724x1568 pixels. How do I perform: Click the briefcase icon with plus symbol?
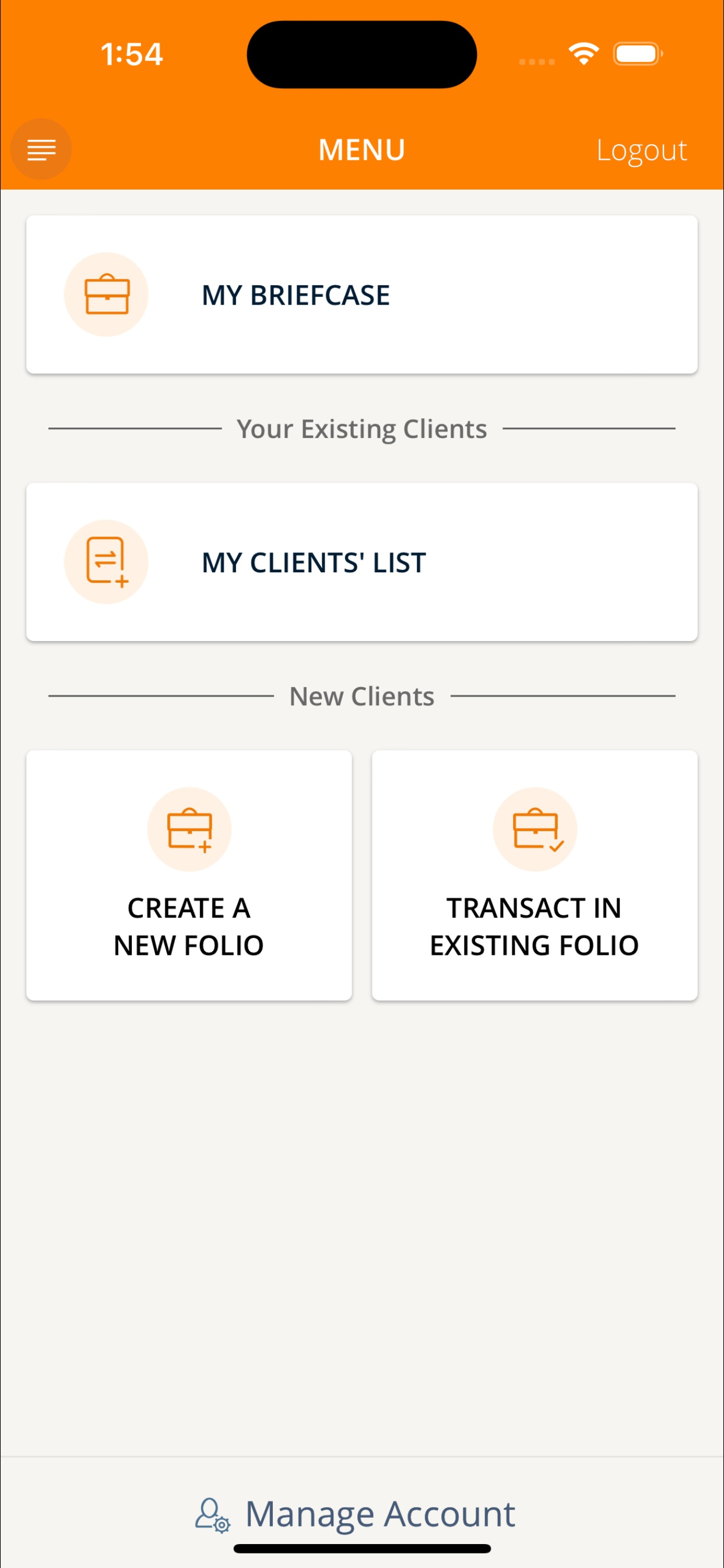[x=189, y=829]
